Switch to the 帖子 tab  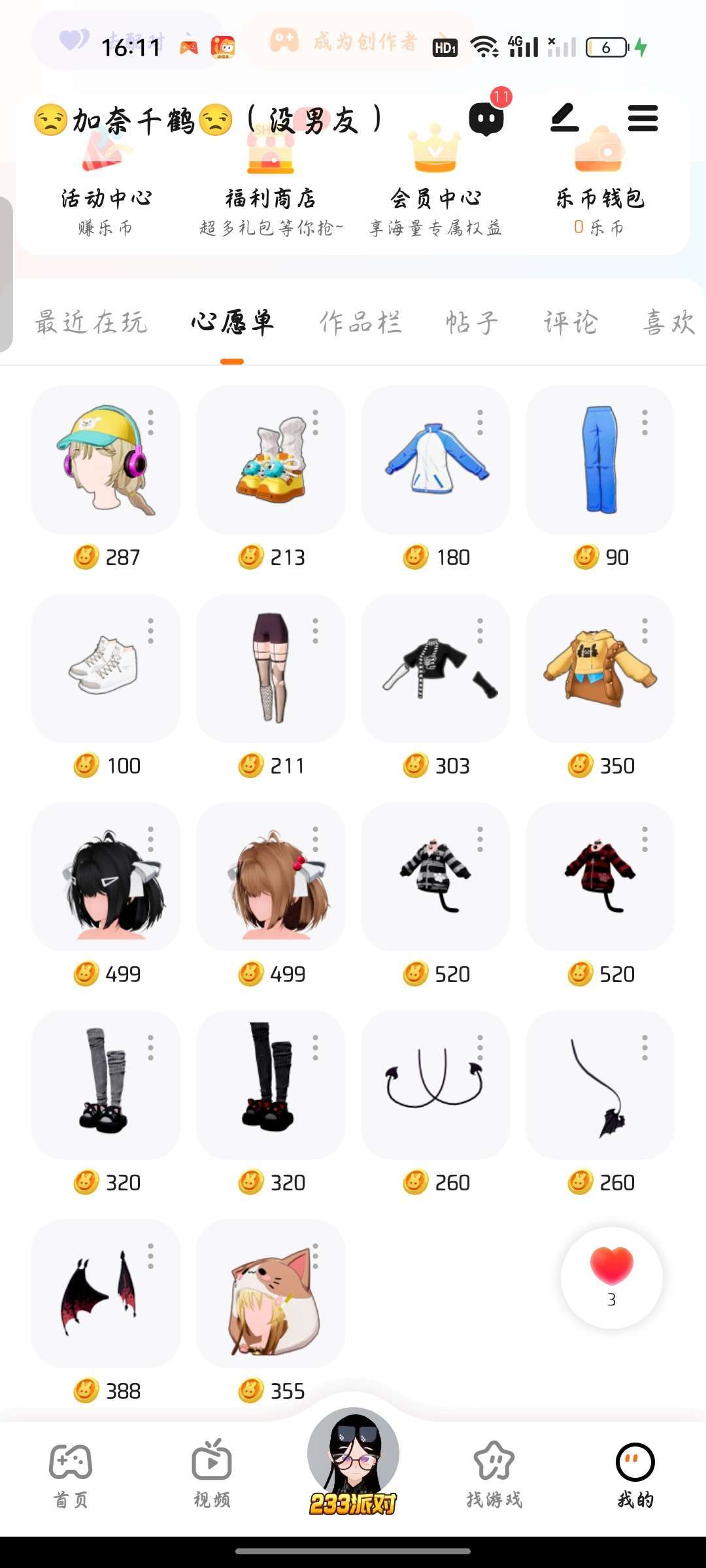tap(471, 323)
